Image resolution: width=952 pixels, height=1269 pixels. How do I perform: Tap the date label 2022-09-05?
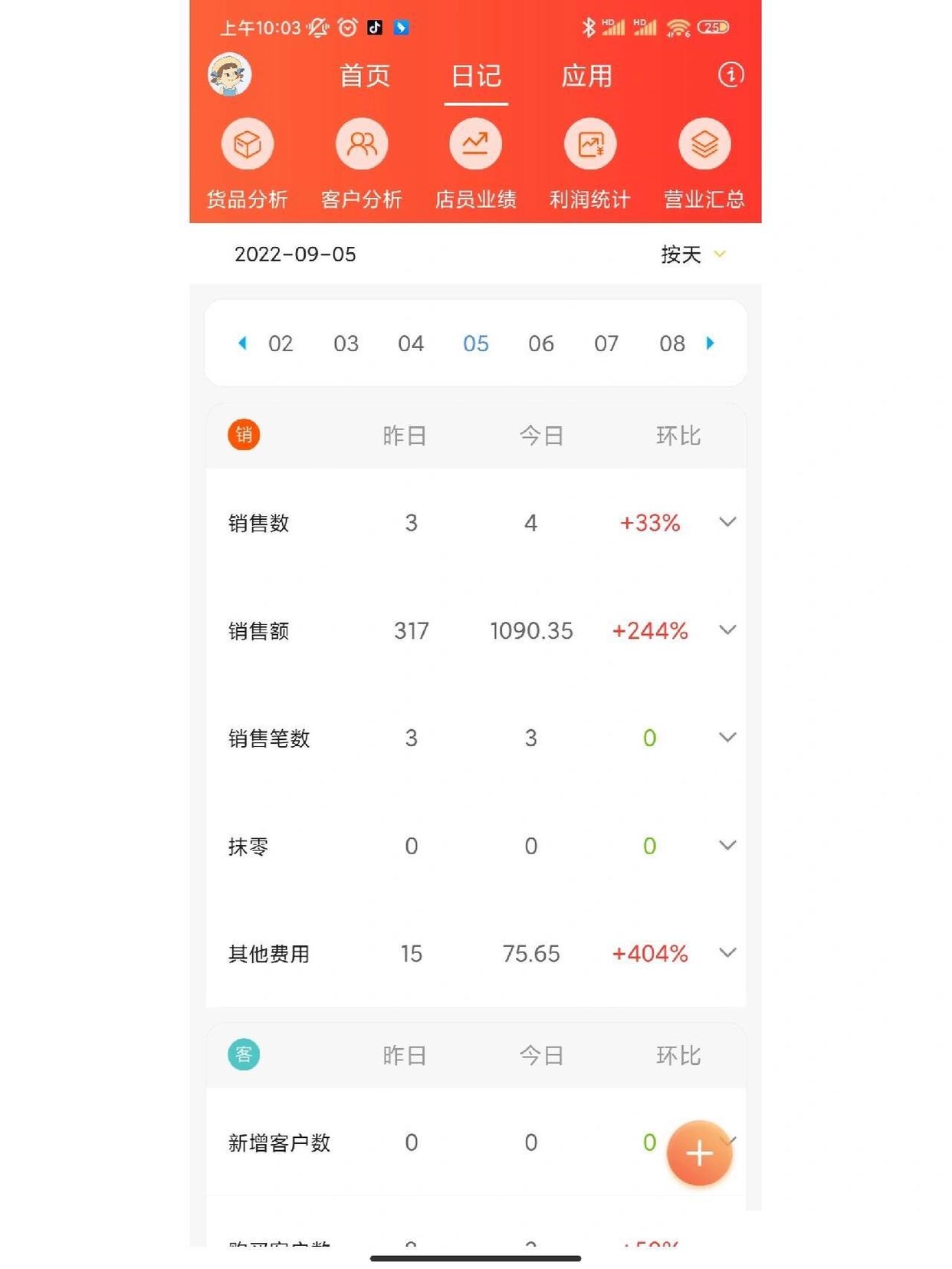click(294, 255)
